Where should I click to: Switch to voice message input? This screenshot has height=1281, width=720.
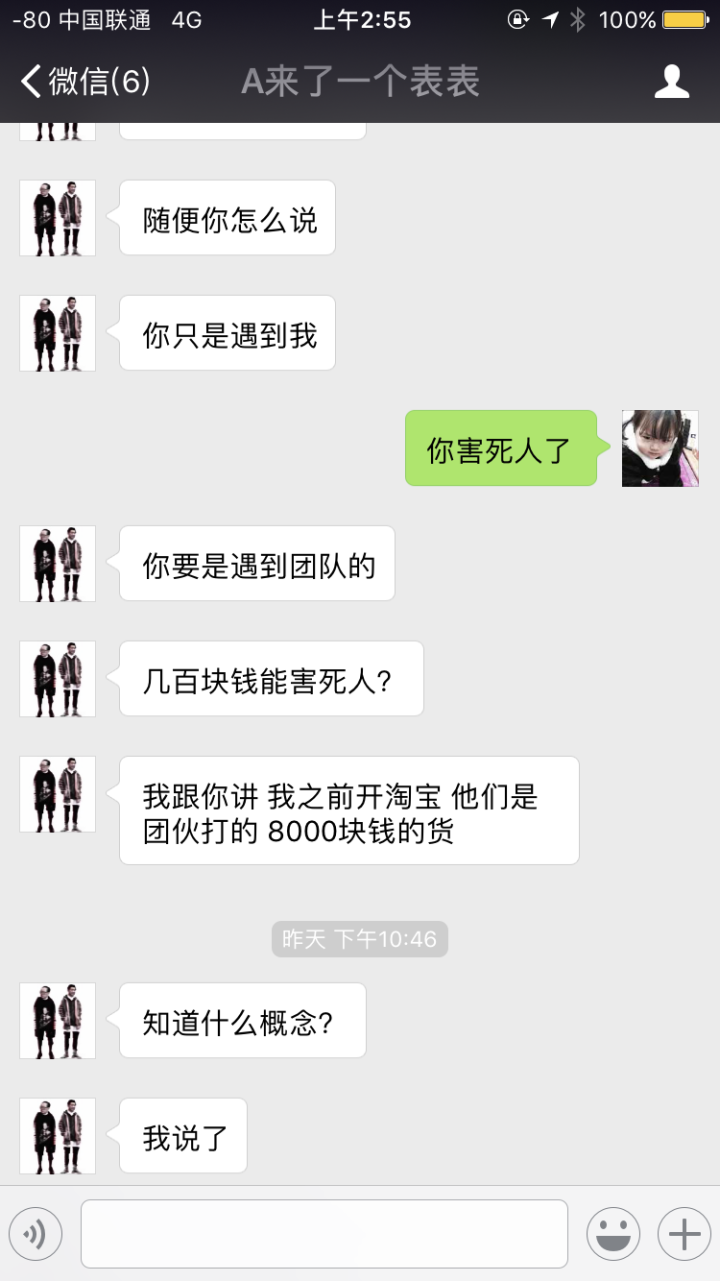(x=35, y=1234)
